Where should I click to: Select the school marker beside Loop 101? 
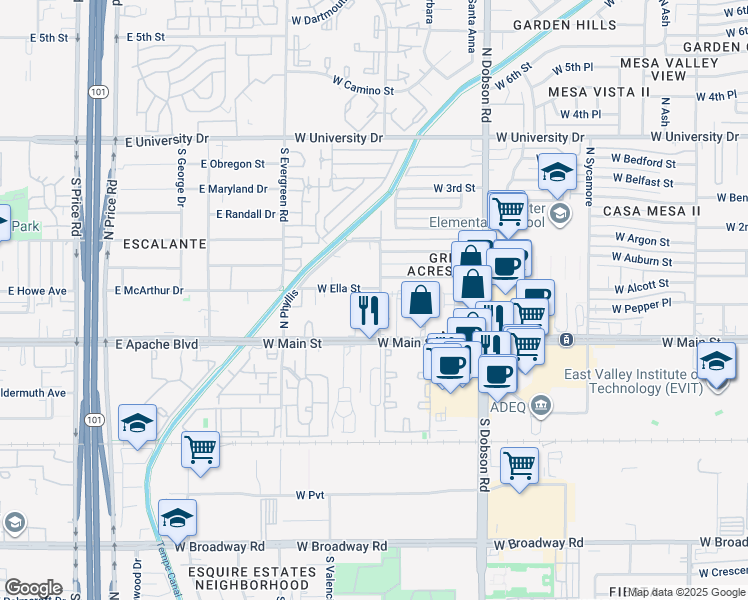pyautogui.click(x=137, y=423)
